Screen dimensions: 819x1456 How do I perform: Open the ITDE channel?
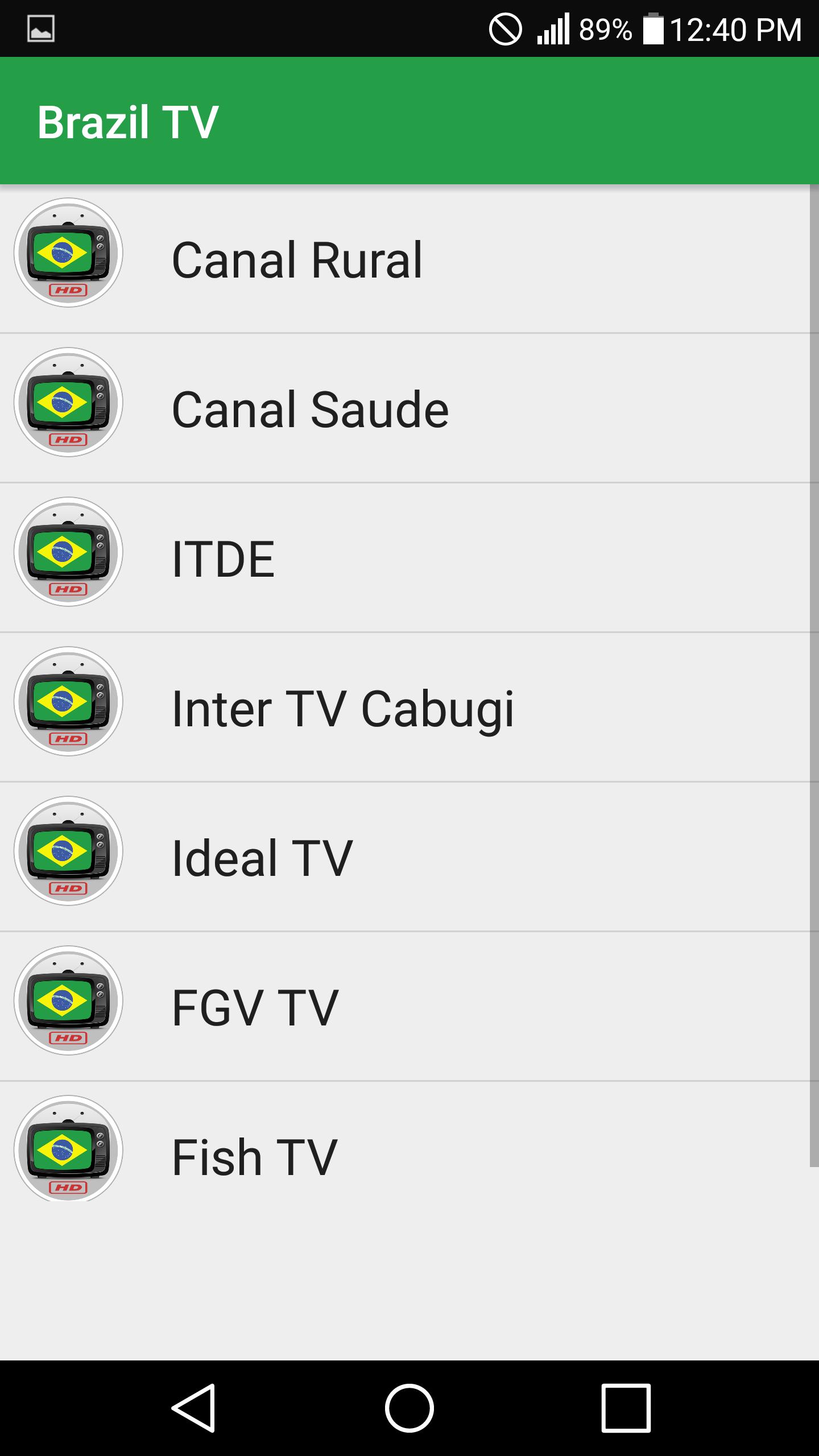405,558
